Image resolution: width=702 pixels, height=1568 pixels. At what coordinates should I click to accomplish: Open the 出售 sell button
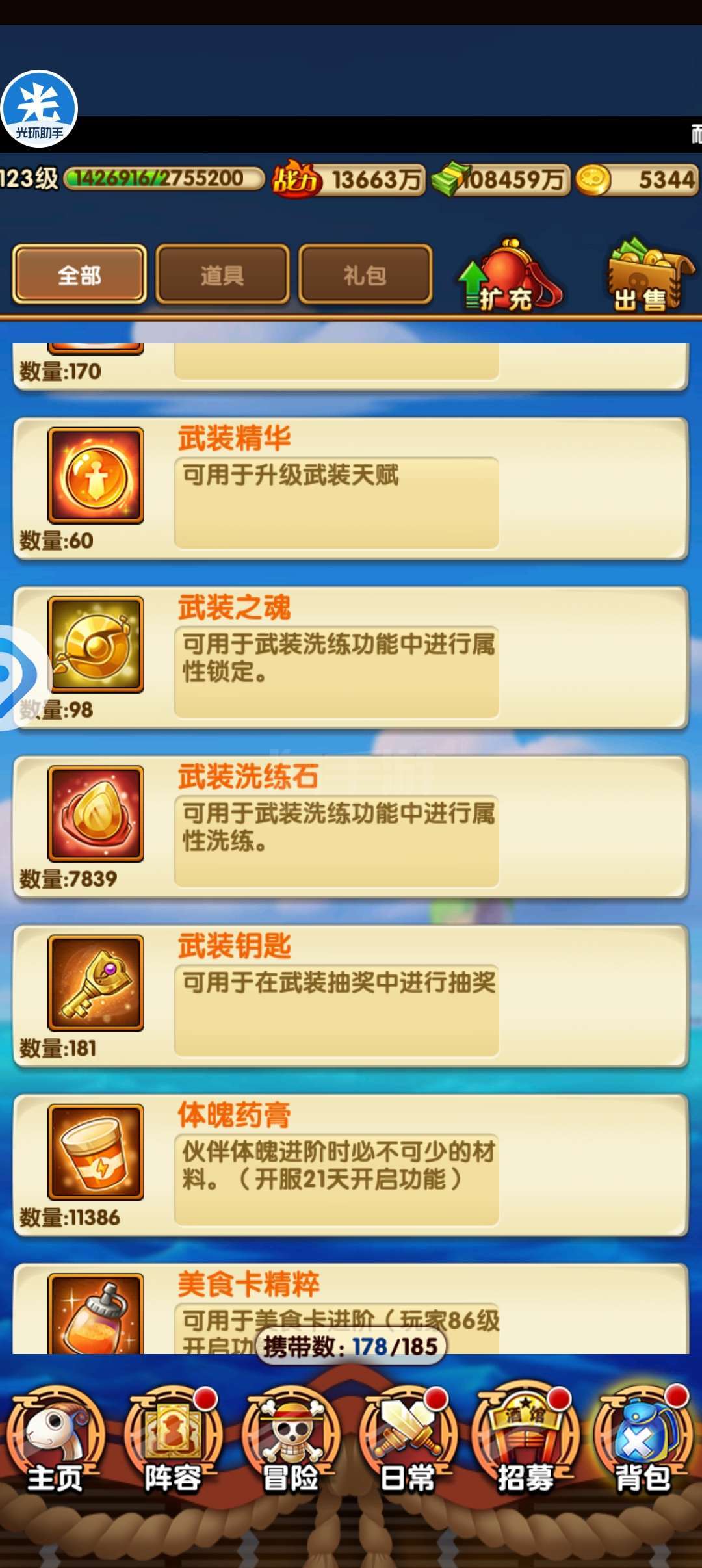648,276
